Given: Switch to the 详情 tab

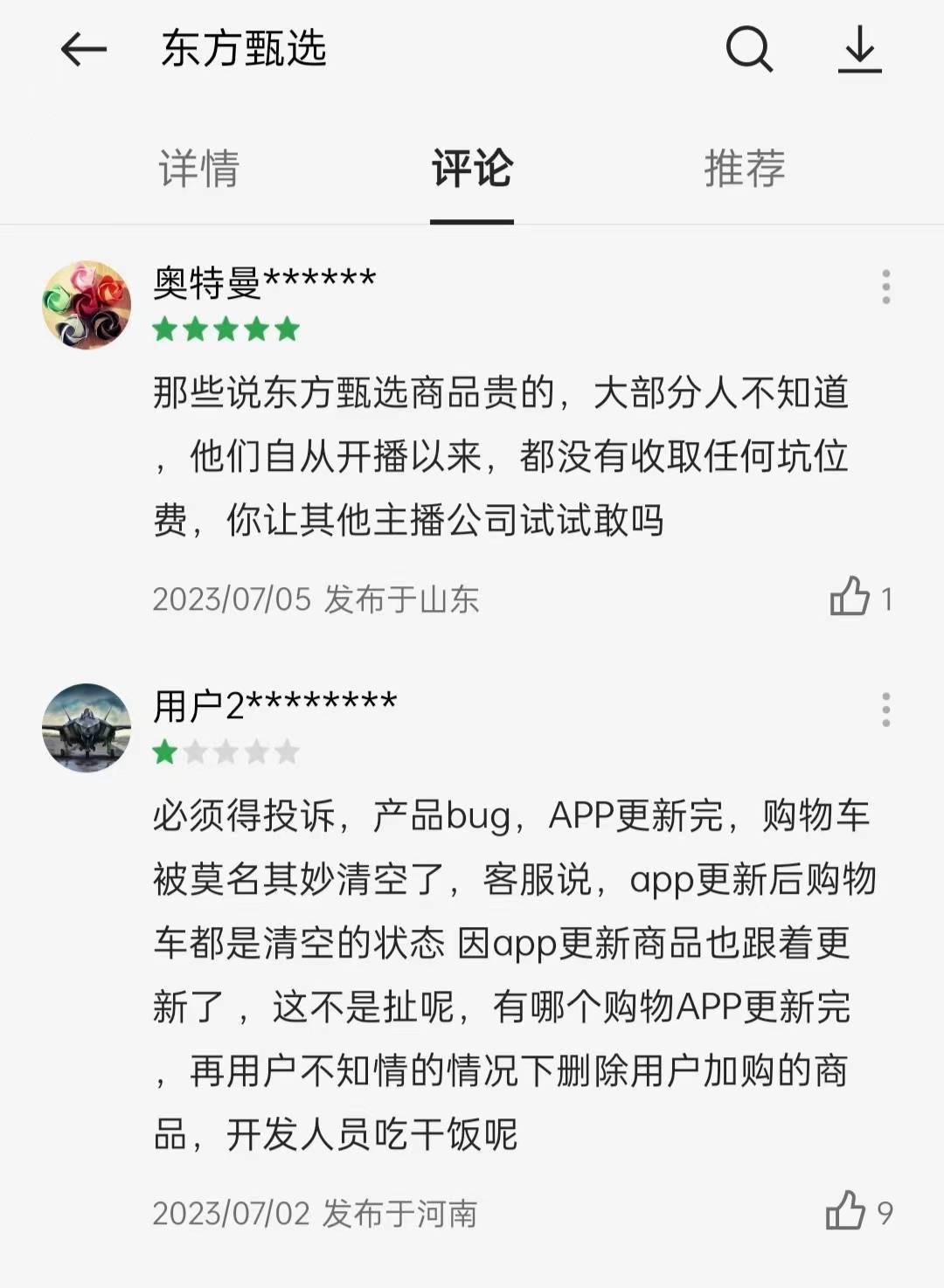Looking at the screenshot, I should click(x=199, y=168).
